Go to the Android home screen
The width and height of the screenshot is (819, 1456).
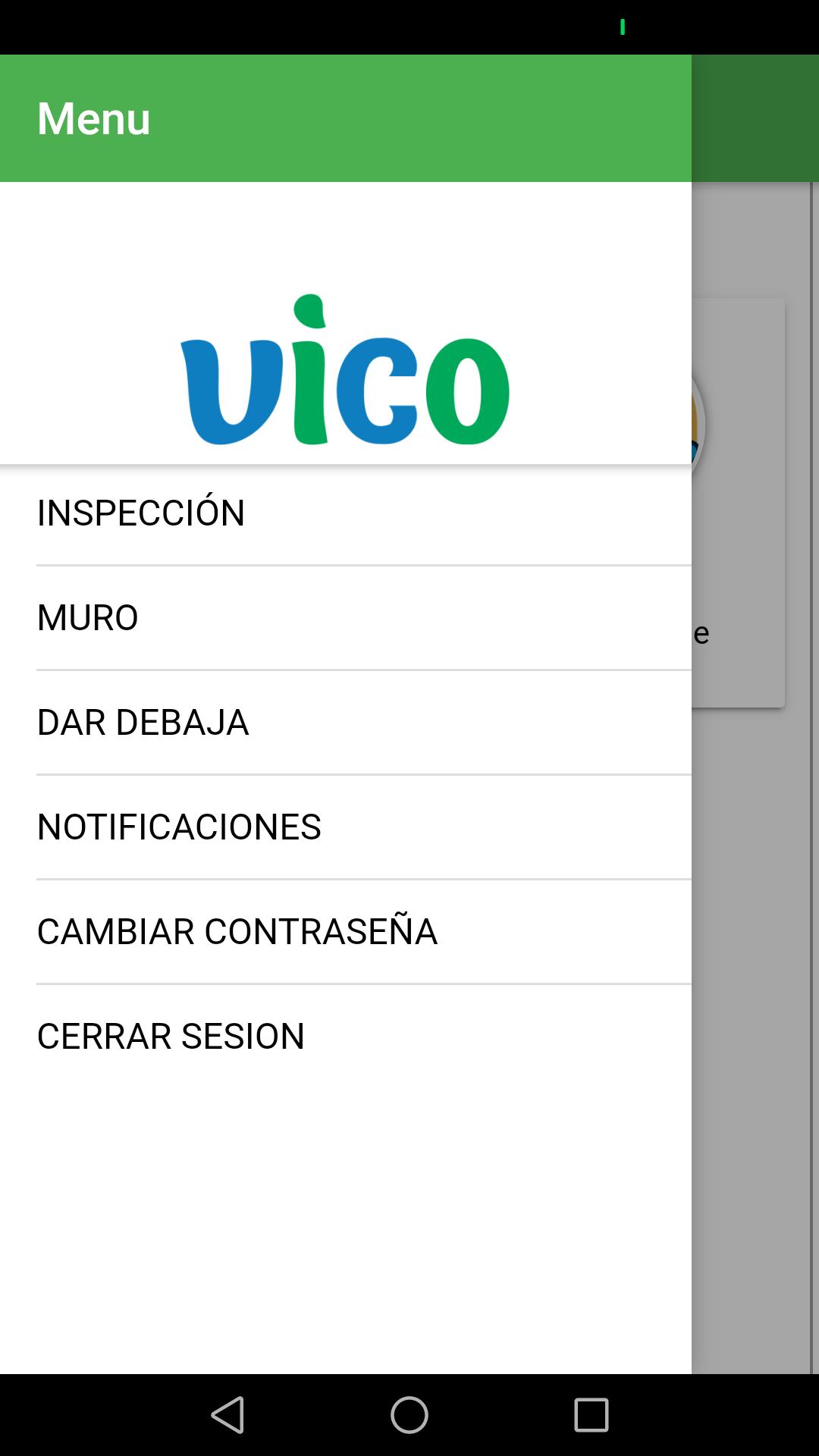pos(409,1415)
